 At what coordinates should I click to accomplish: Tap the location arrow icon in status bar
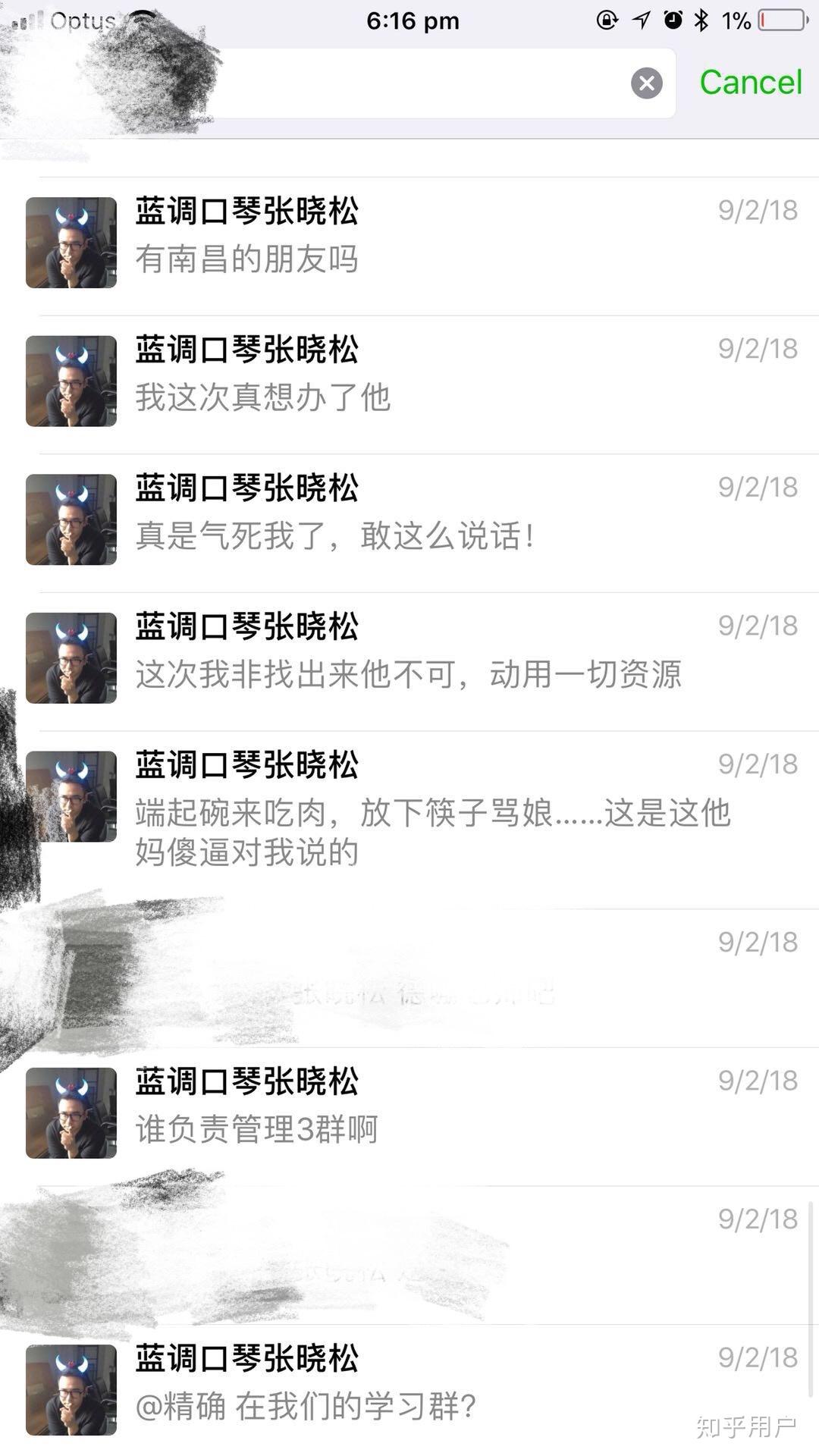[641, 20]
